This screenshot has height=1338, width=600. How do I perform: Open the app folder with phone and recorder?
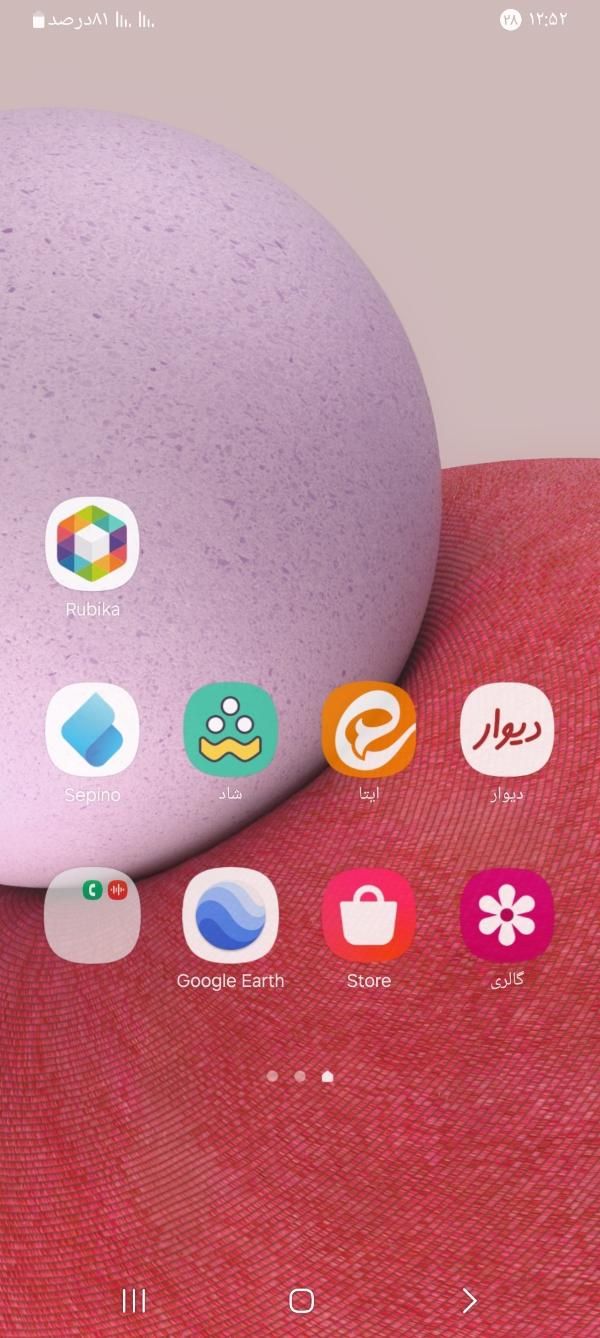(92, 915)
